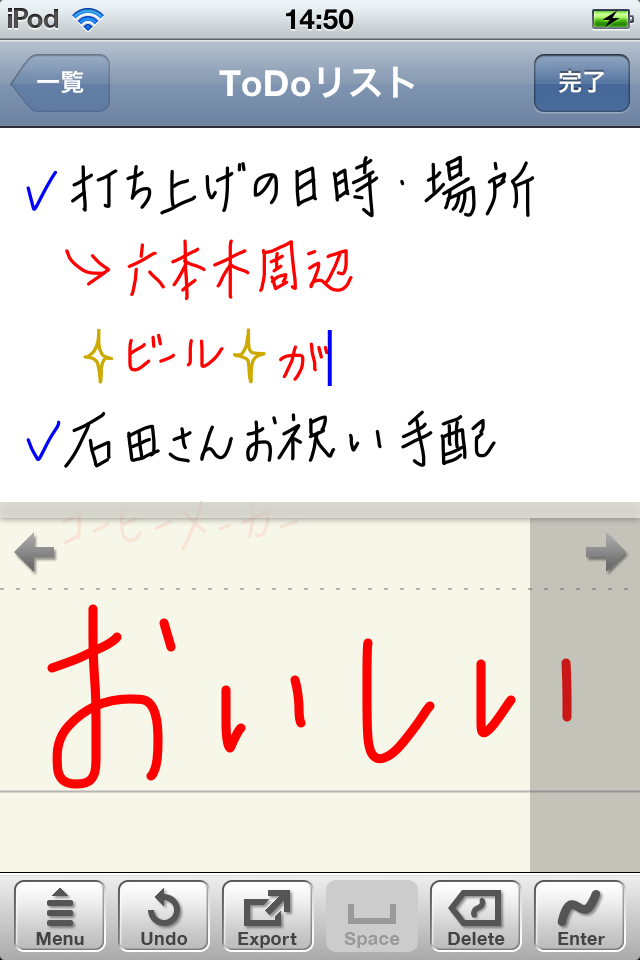Delete the previous character
This screenshot has width=640, height=960.
click(x=475, y=915)
